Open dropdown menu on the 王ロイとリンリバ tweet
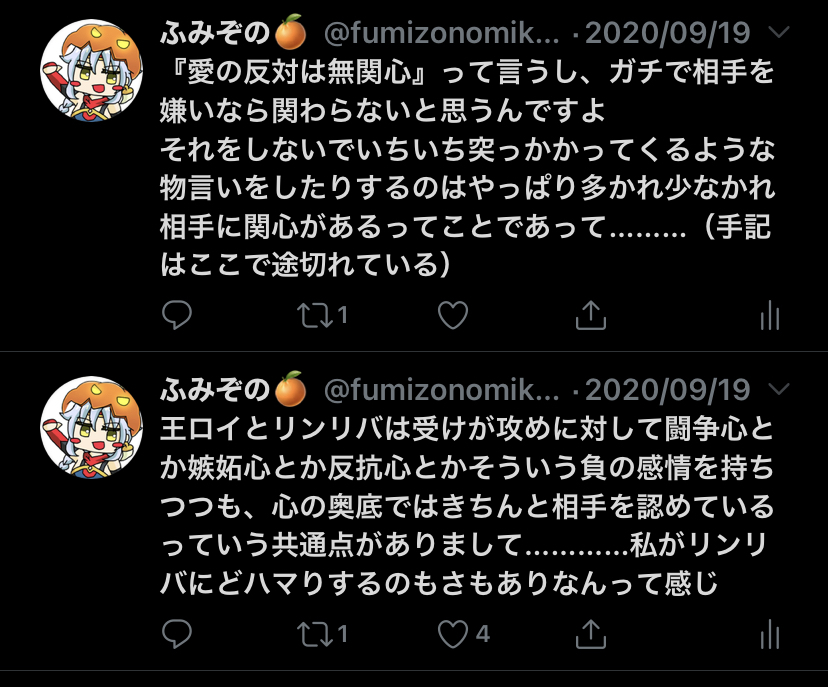828x687 pixels. pyautogui.click(x=783, y=388)
